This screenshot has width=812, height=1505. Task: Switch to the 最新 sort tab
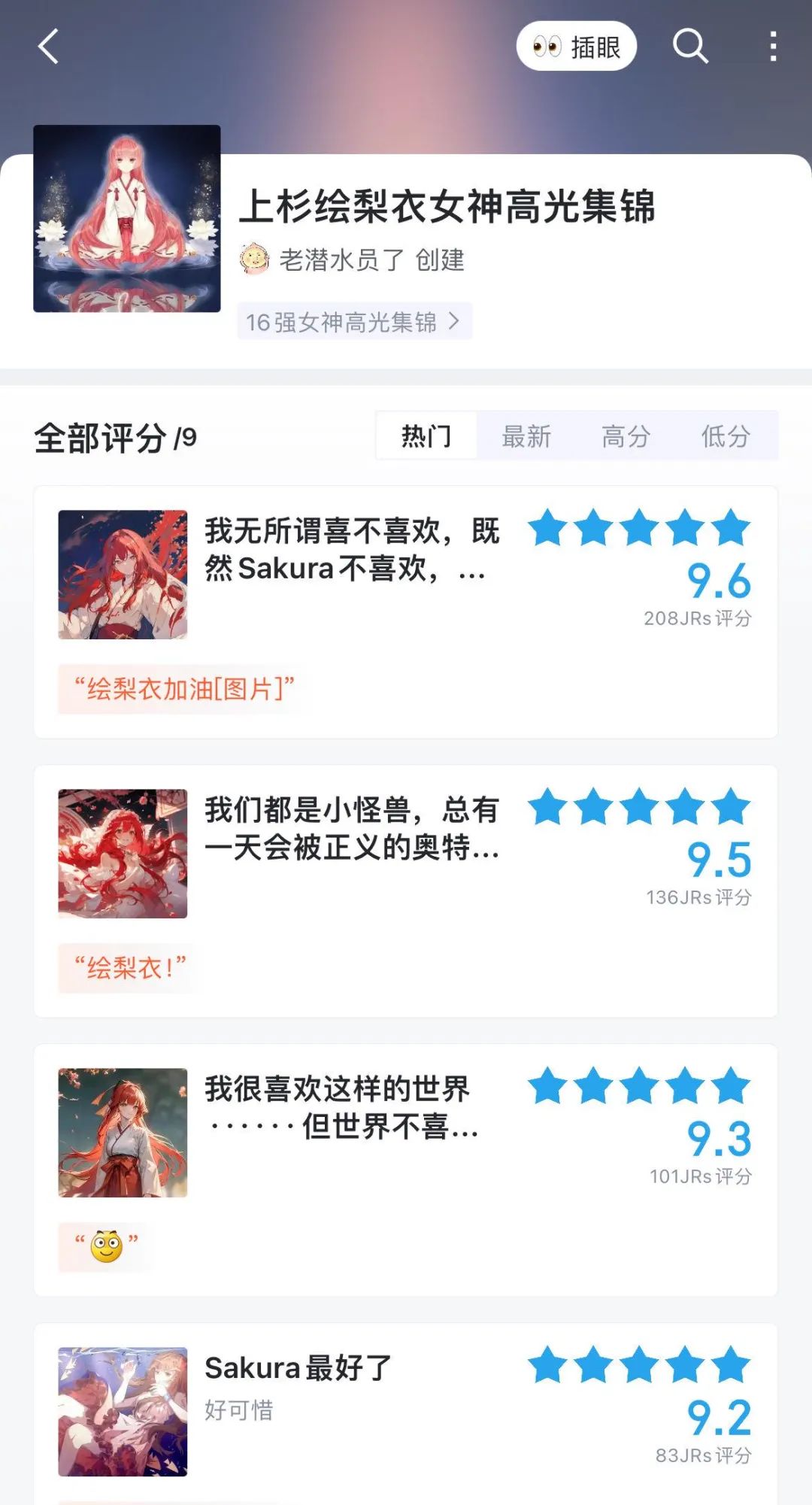[x=526, y=436]
